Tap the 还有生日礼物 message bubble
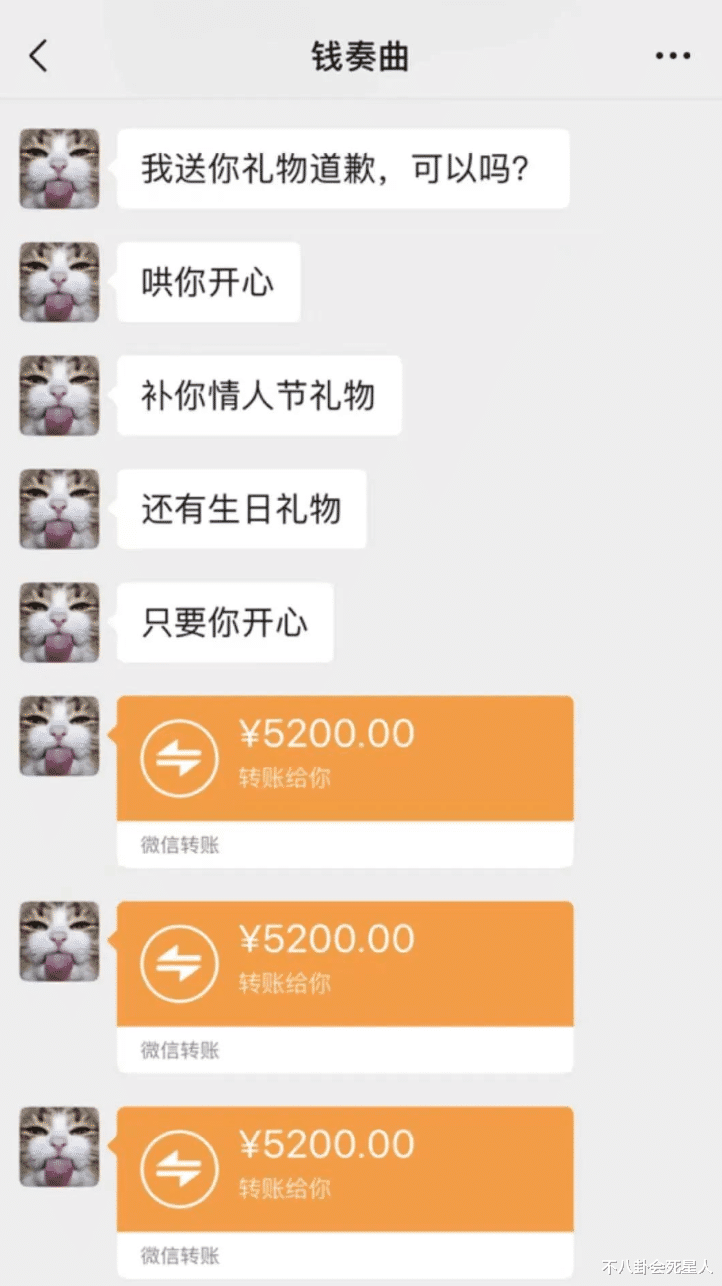 (241, 508)
